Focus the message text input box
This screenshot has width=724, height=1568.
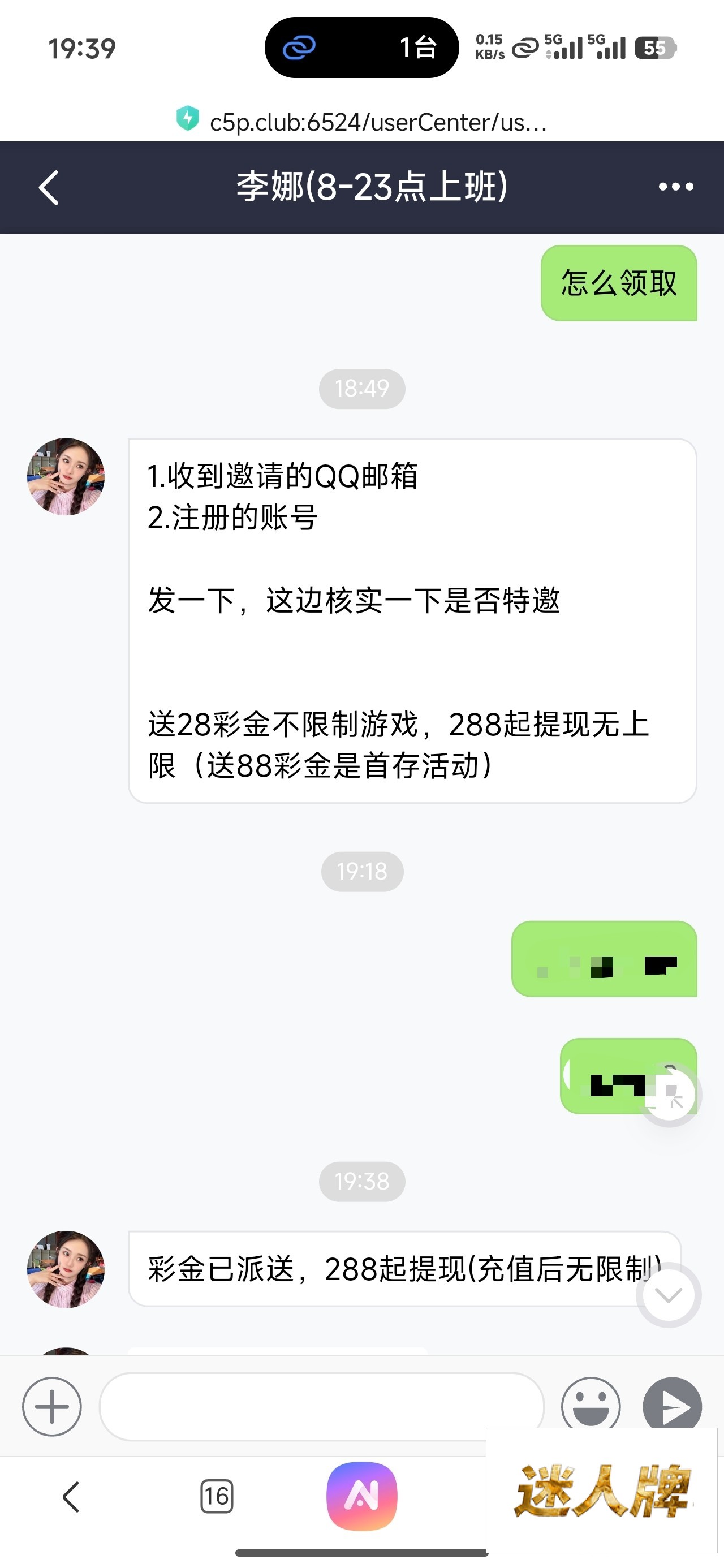click(x=321, y=1406)
